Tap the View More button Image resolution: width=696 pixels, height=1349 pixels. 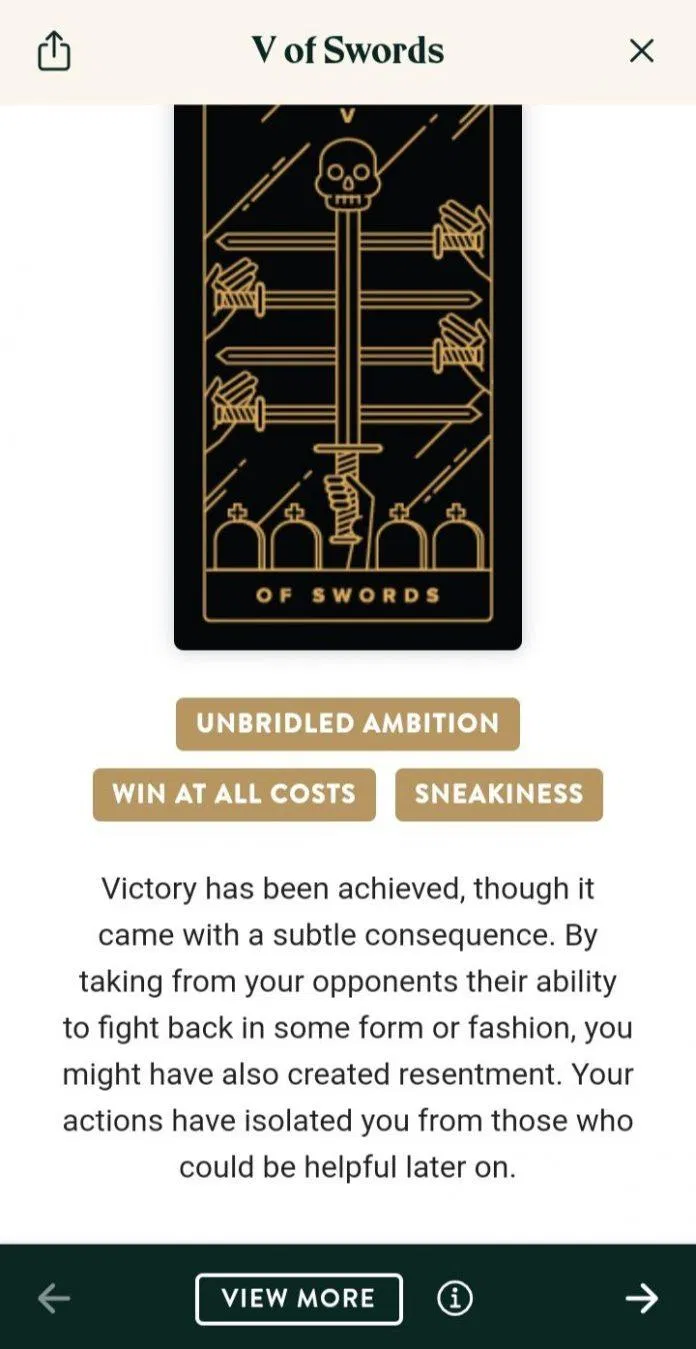(x=298, y=1298)
